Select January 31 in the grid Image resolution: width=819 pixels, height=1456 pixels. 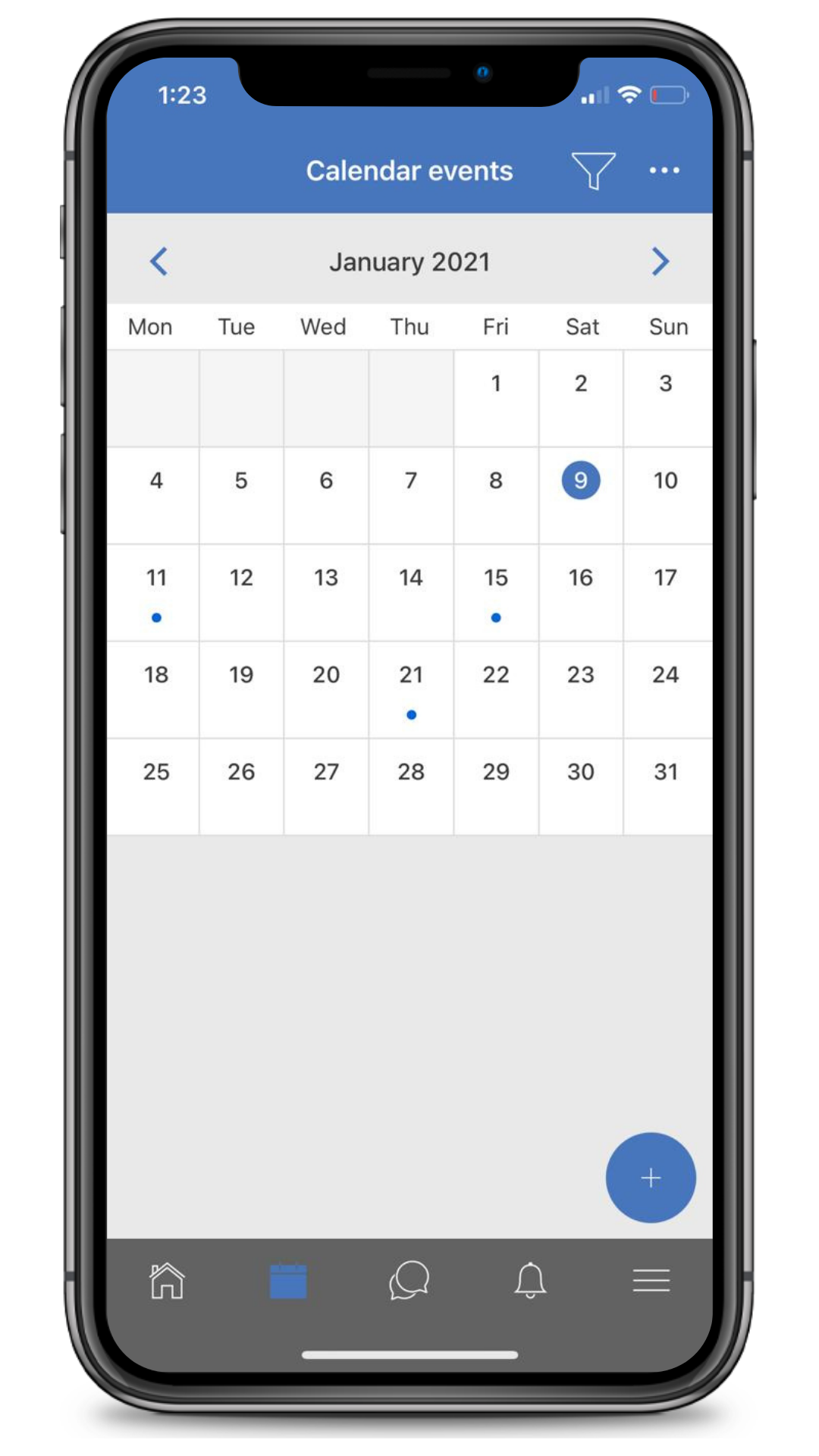(666, 786)
